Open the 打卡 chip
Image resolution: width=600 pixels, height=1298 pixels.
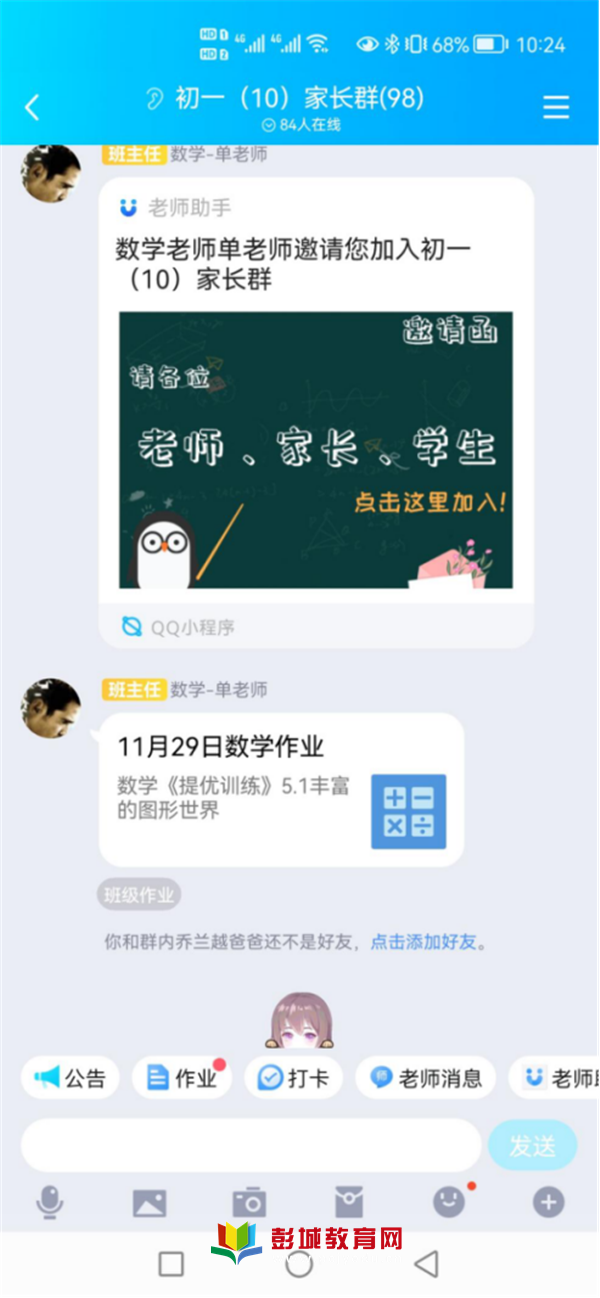click(x=294, y=1078)
